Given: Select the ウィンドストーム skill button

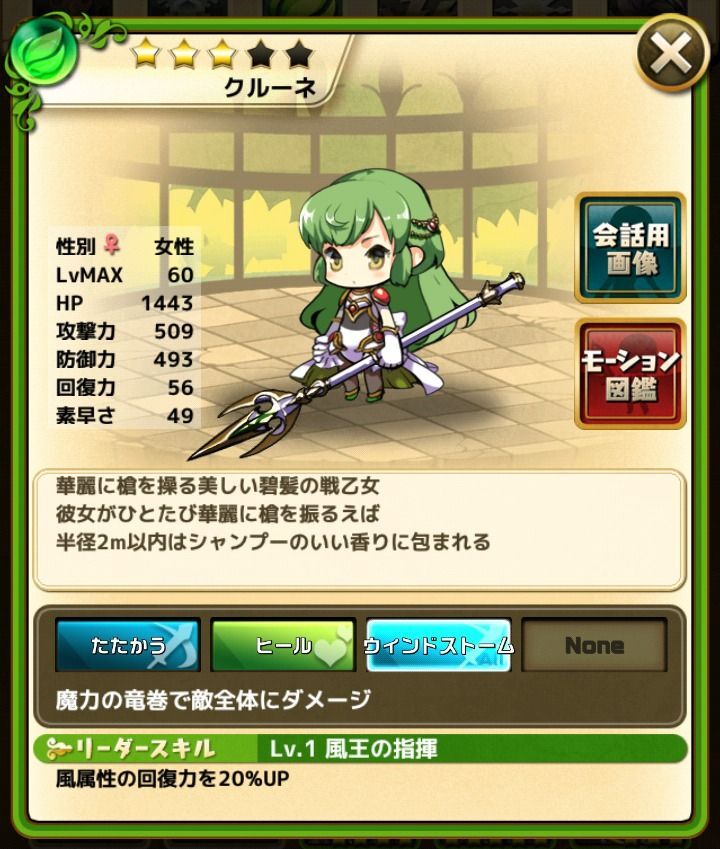Looking at the screenshot, I should point(439,645).
